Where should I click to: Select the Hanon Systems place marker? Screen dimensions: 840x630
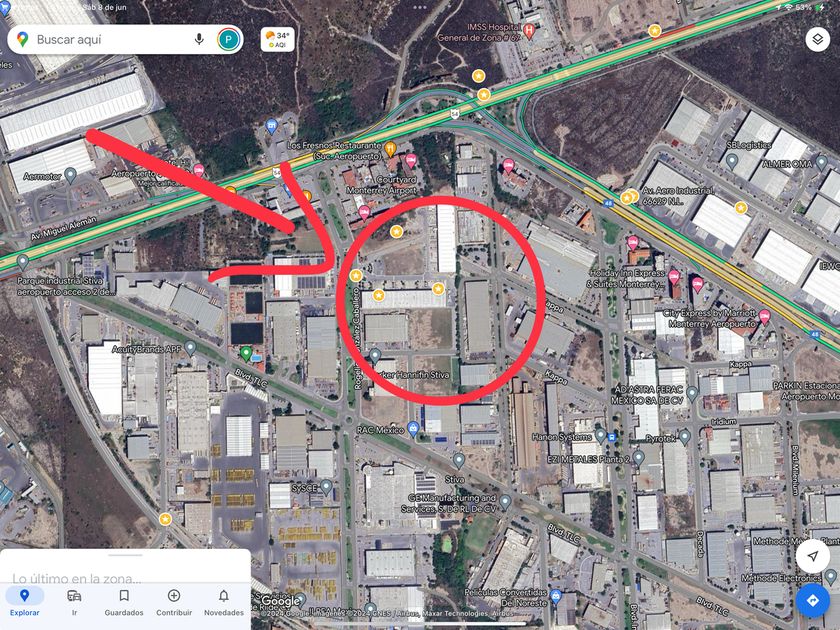tap(601, 435)
